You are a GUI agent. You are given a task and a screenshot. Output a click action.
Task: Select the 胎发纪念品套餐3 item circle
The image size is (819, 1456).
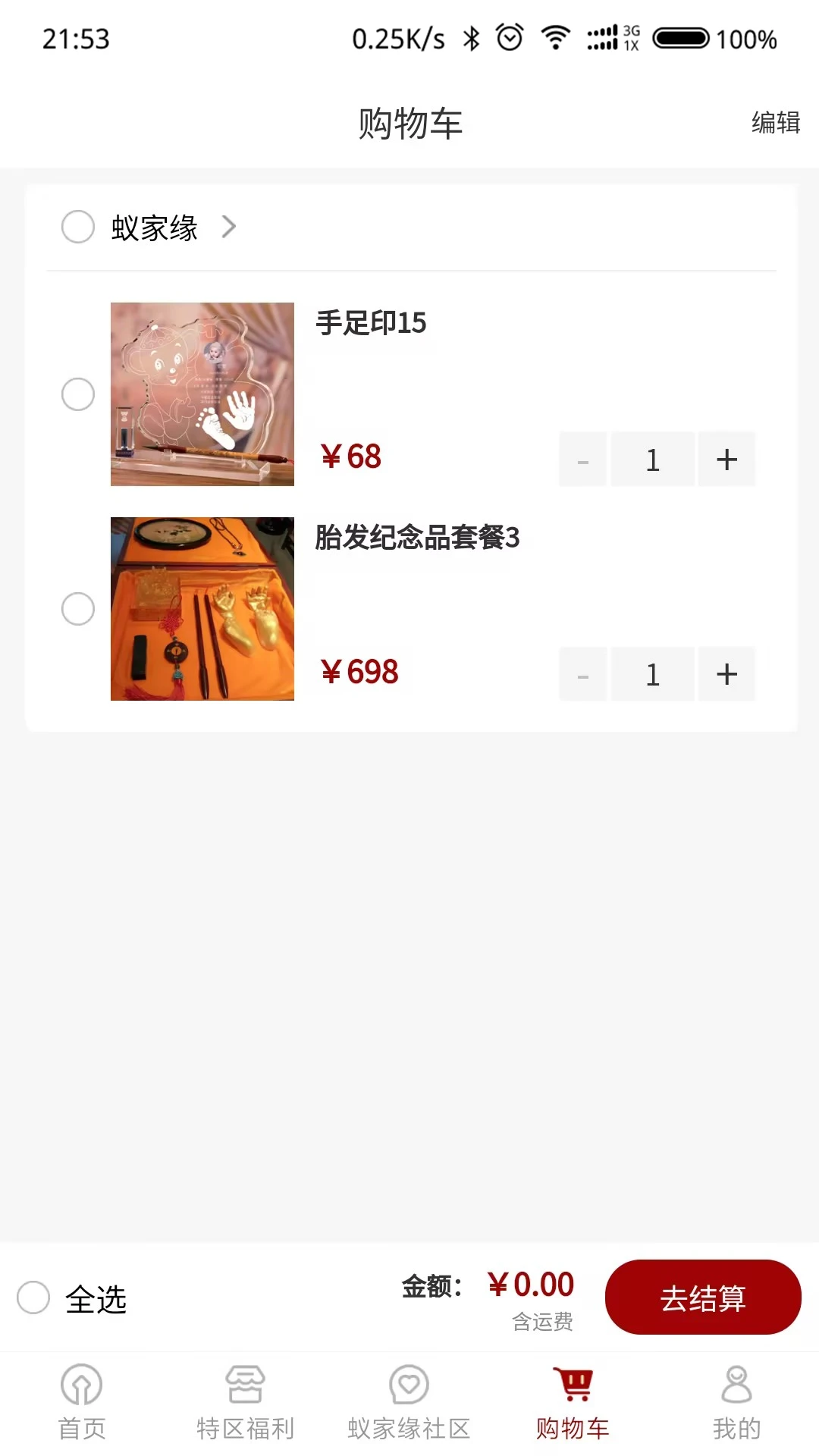[x=77, y=608]
